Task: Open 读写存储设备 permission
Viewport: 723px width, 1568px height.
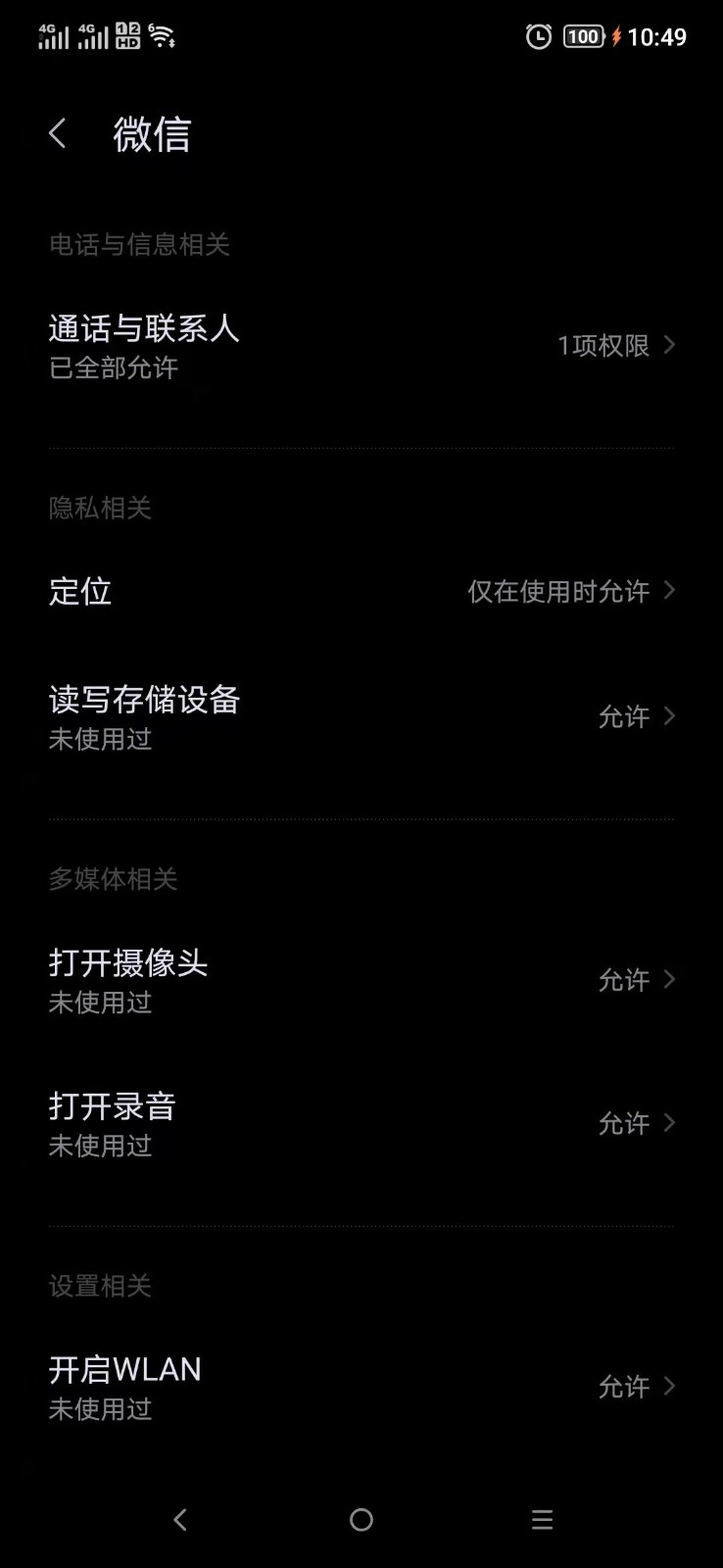Action: click(361, 716)
